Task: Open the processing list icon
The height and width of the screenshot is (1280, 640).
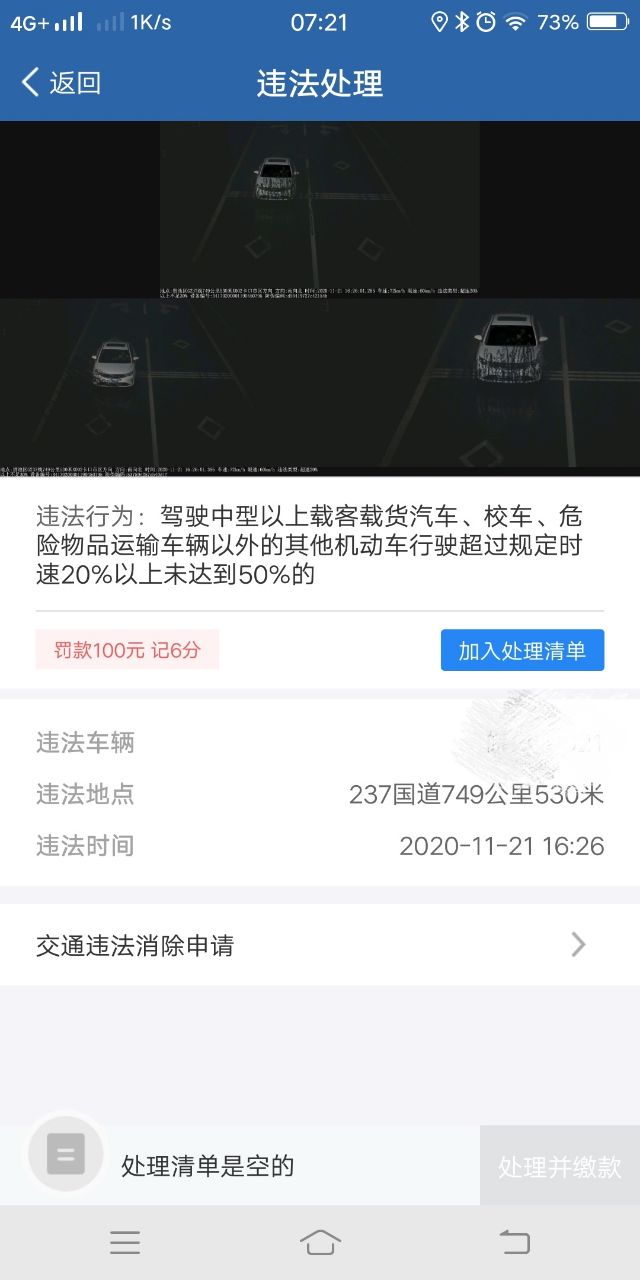Action: tap(66, 1155)
